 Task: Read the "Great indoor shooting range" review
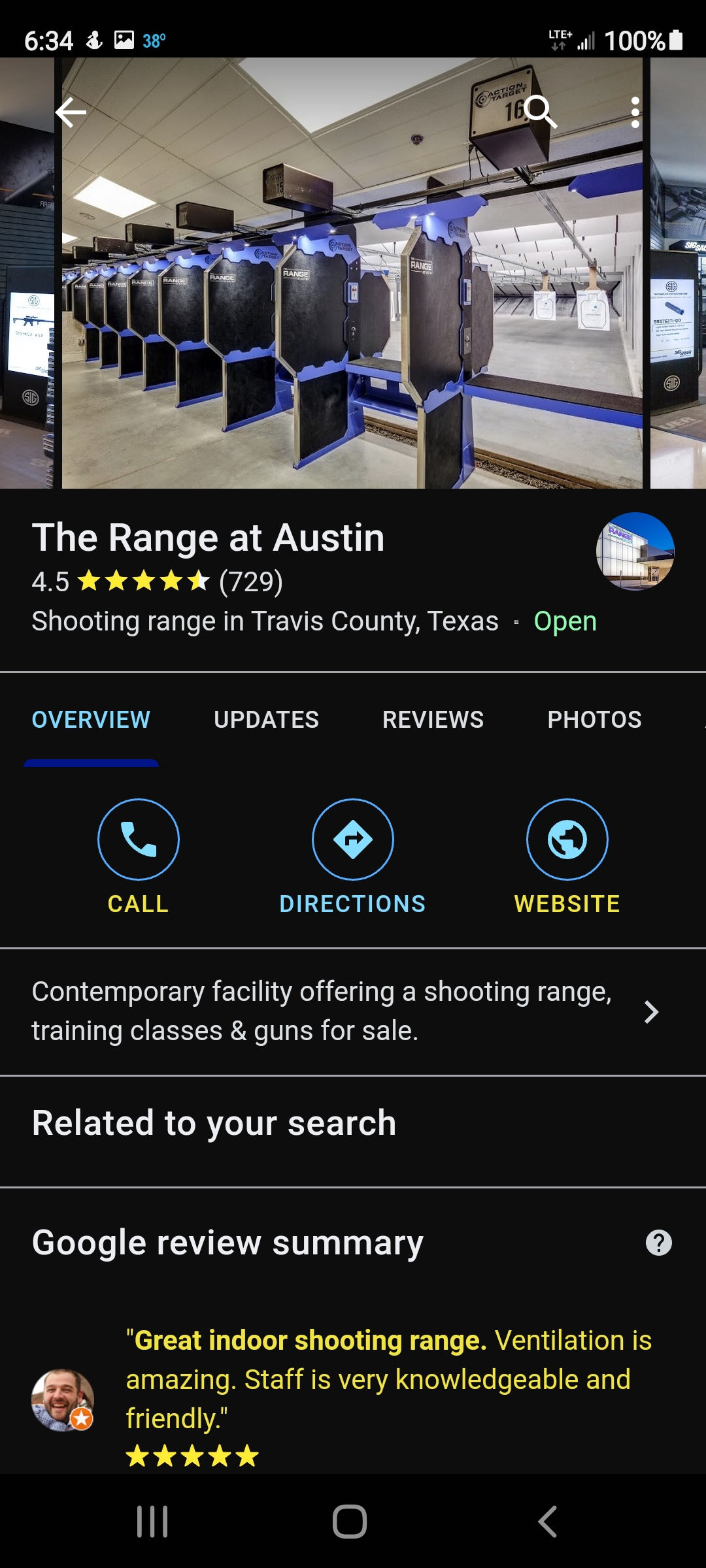point(388,1379)
